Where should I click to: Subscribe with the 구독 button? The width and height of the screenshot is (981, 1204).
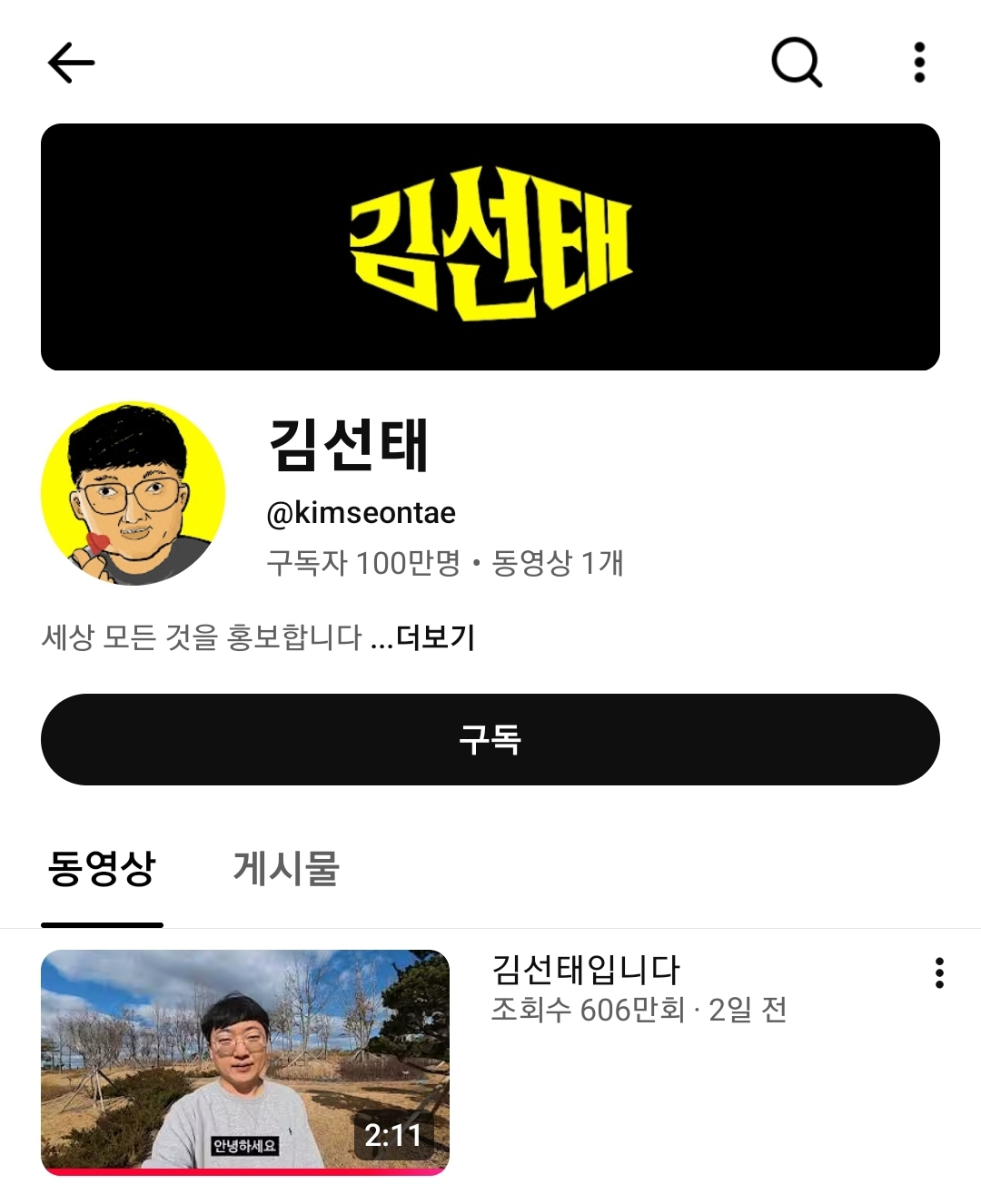490,739
